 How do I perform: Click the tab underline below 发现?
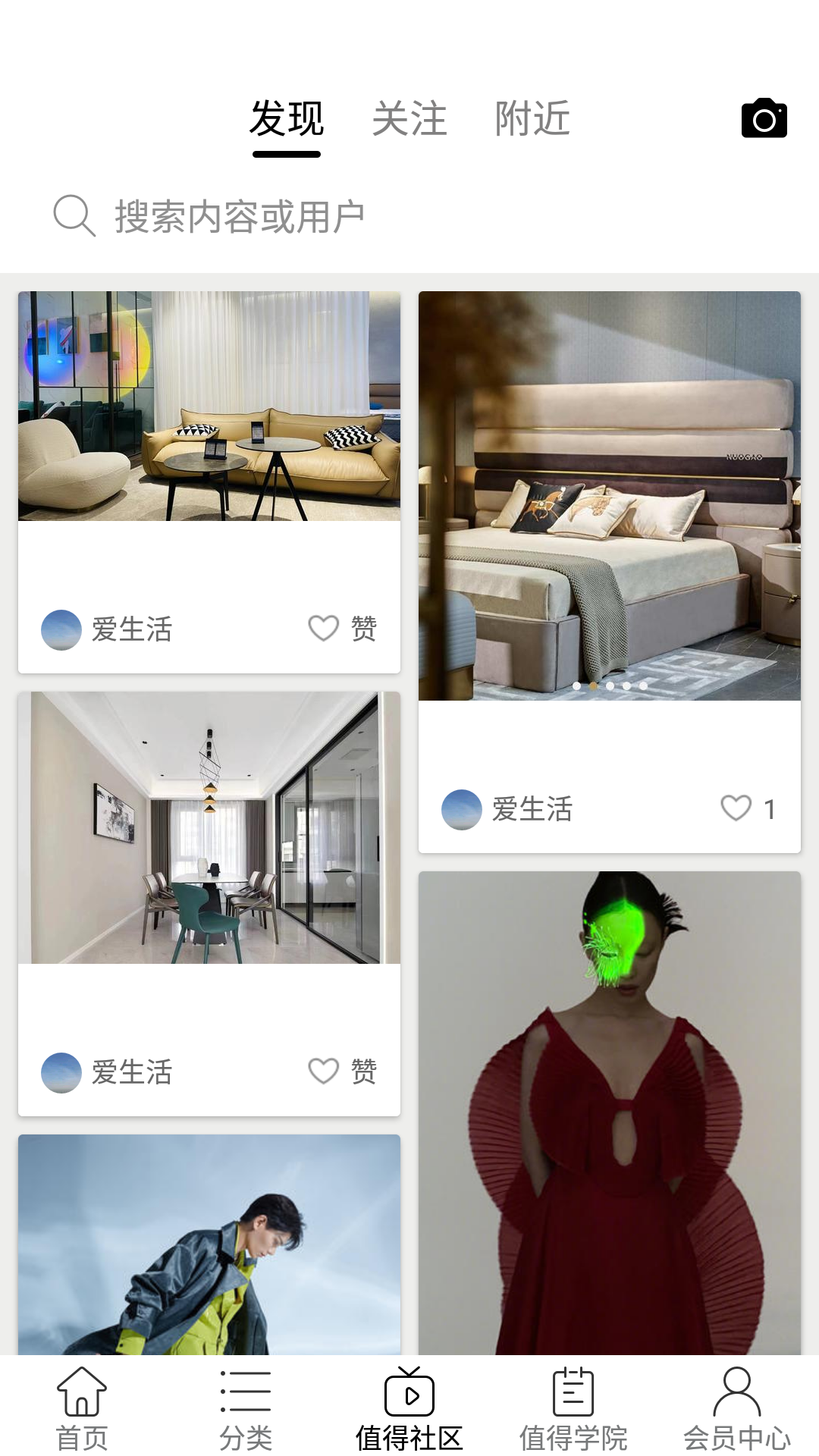pos(288,155)
